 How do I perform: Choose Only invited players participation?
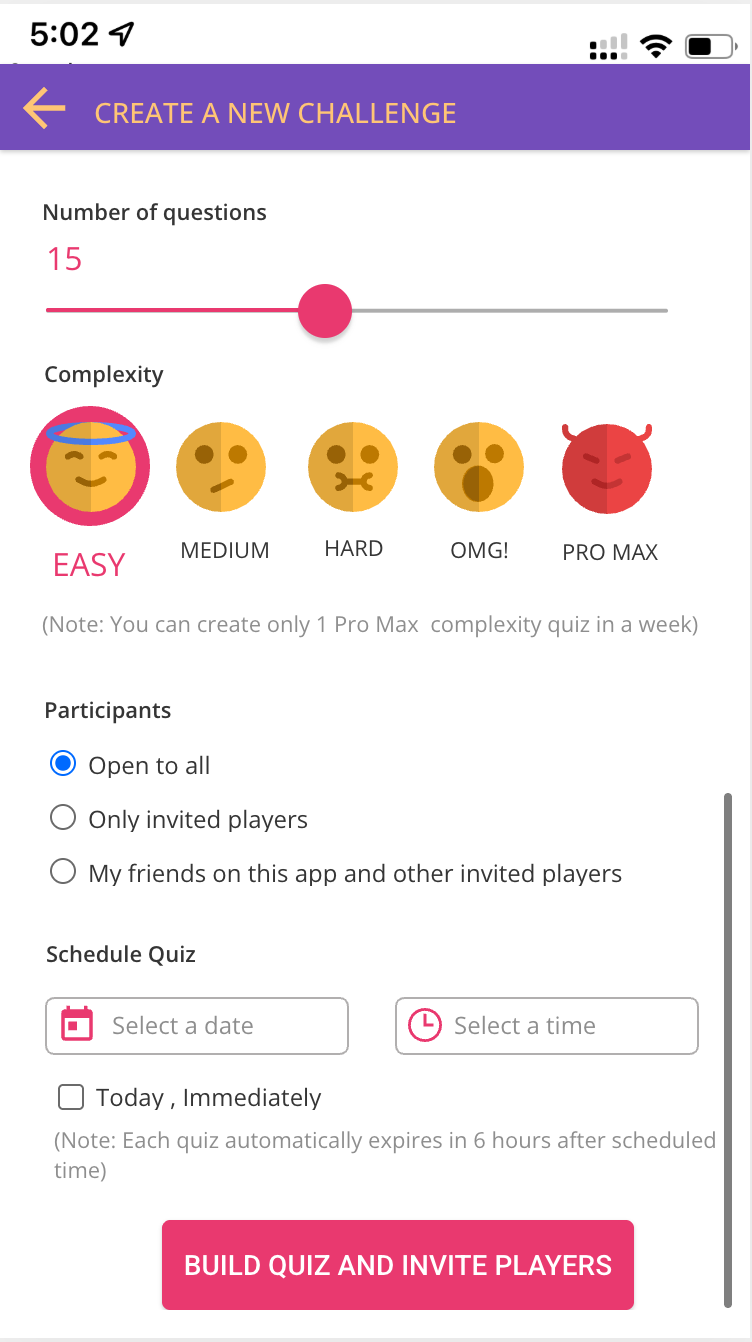[x=62, y=817]
